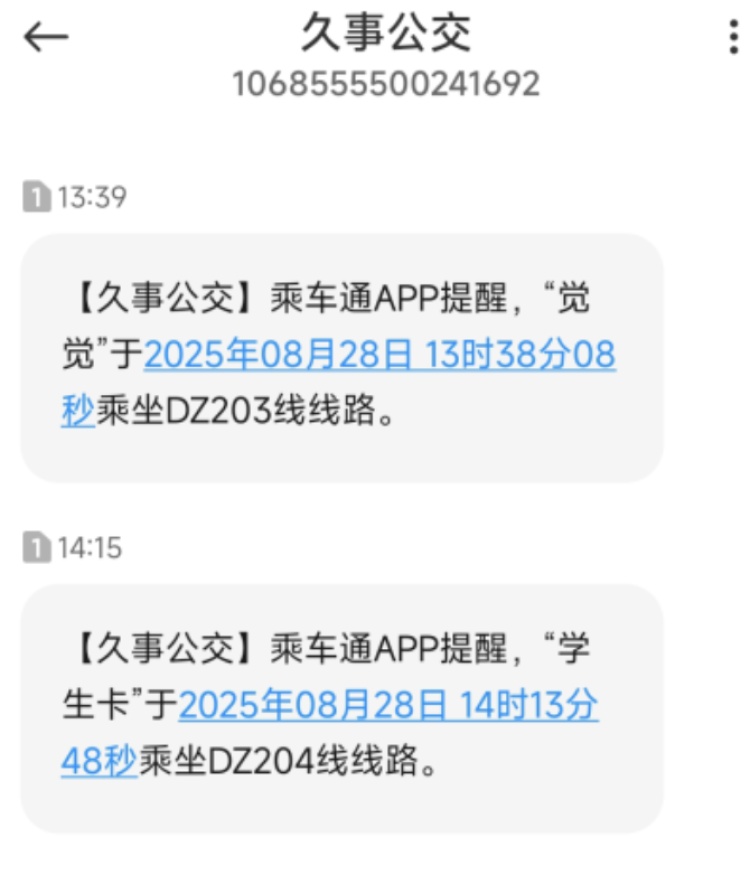Open the three-dot overflow menu
750x884 pixels.
(733, 36)
